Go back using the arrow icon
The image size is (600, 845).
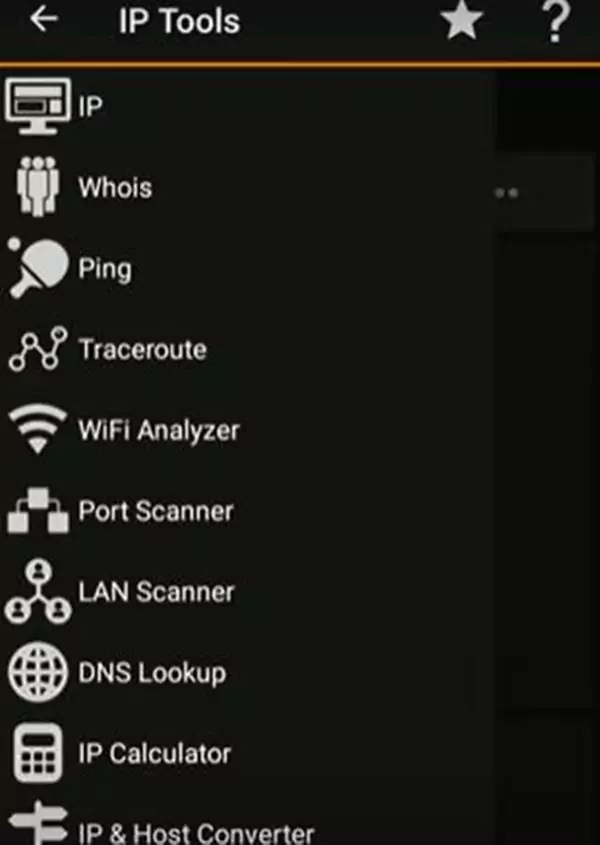click(x=43, y=20)
